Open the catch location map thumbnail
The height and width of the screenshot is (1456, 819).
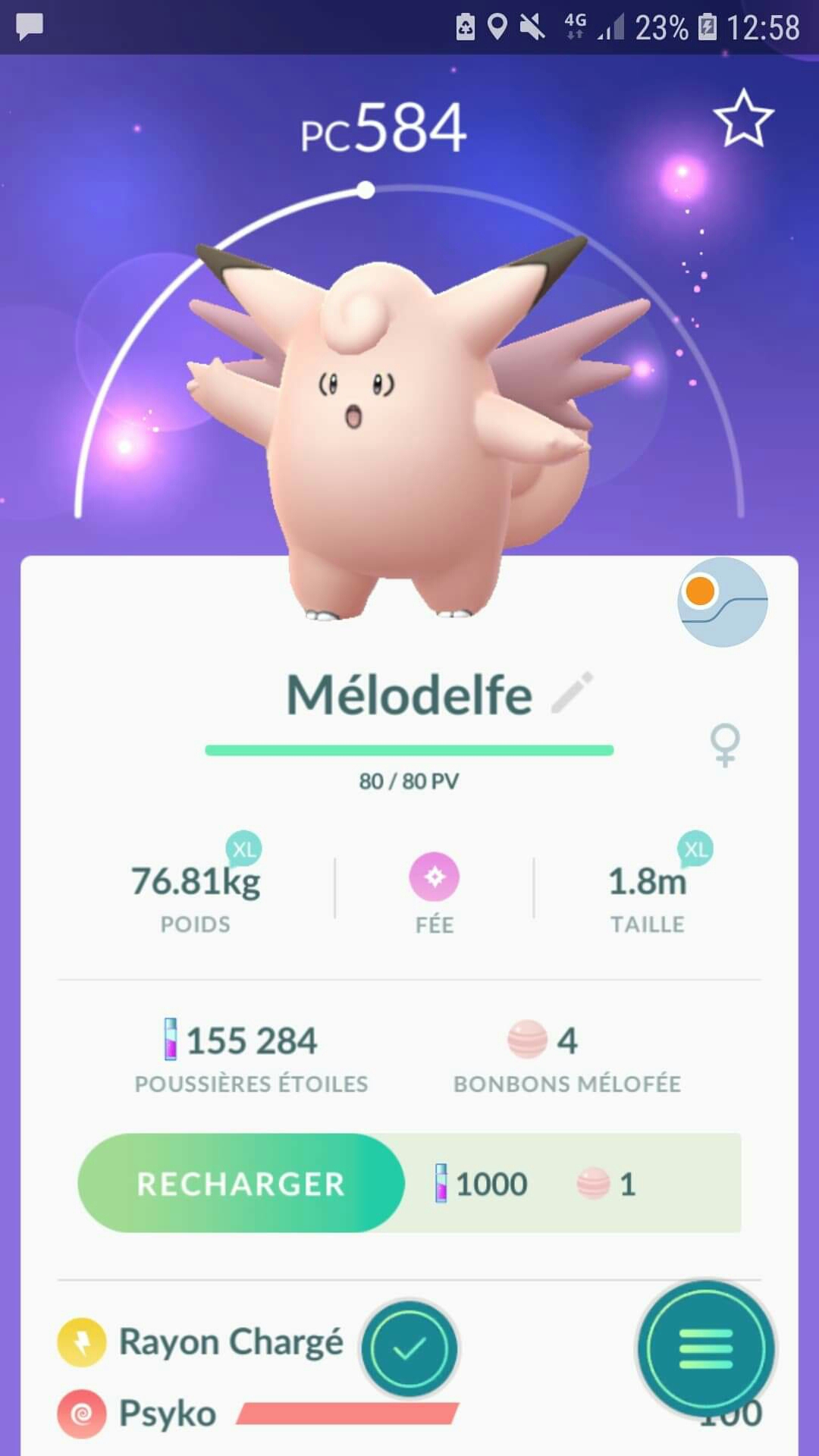pyautogui.click(x=722, y=602)
